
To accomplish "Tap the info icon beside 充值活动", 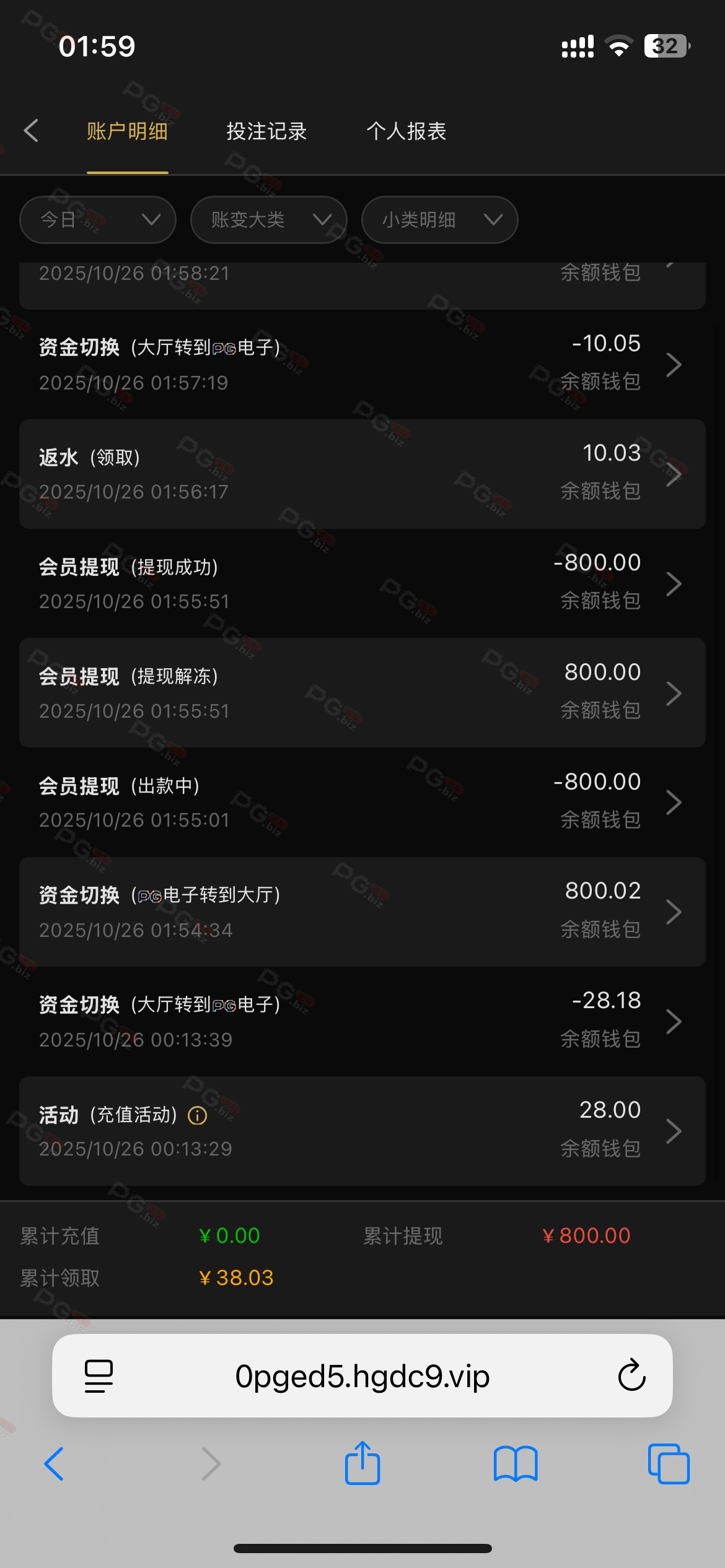I will pos(197,1116).
